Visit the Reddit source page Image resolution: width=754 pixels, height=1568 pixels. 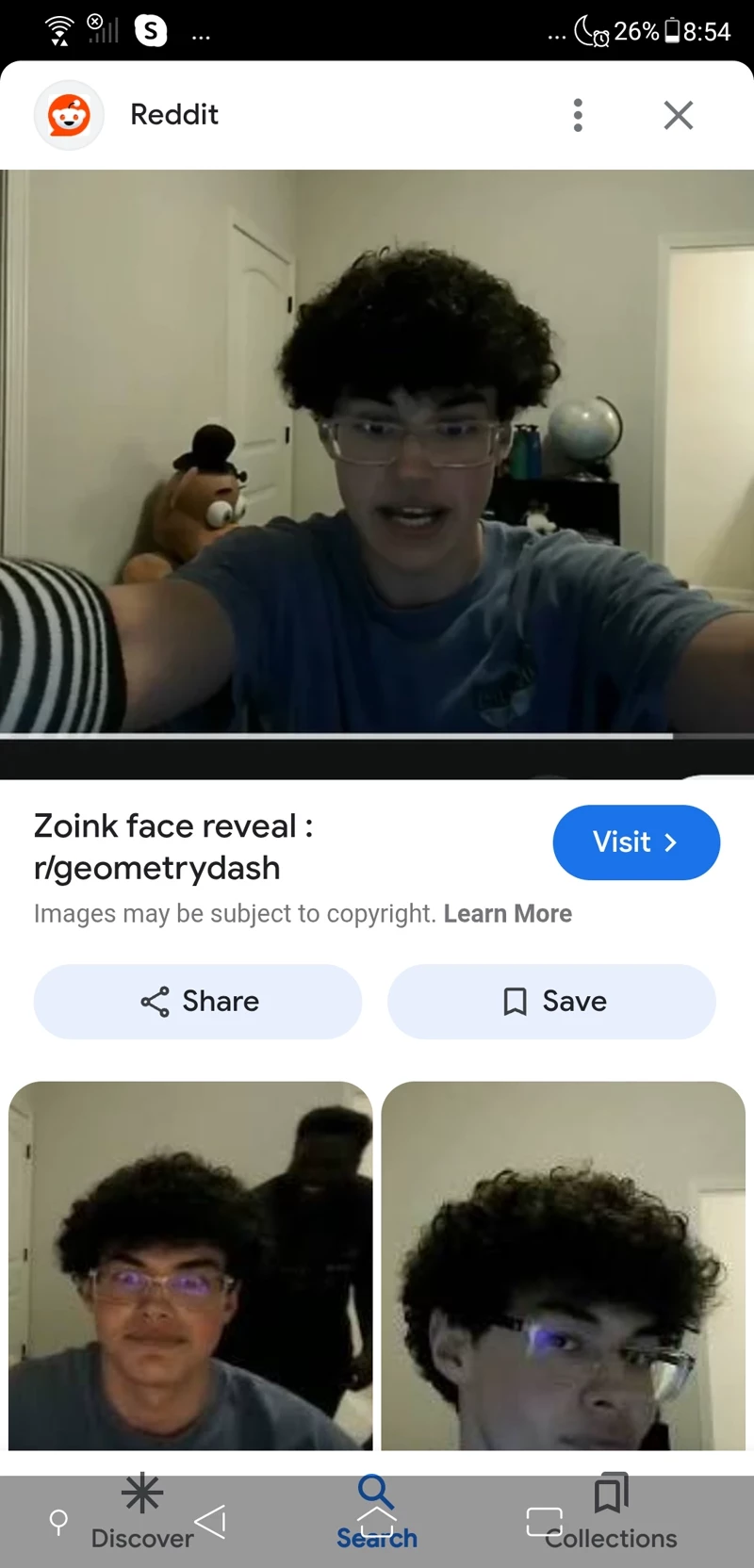click(x=636, y=841)
